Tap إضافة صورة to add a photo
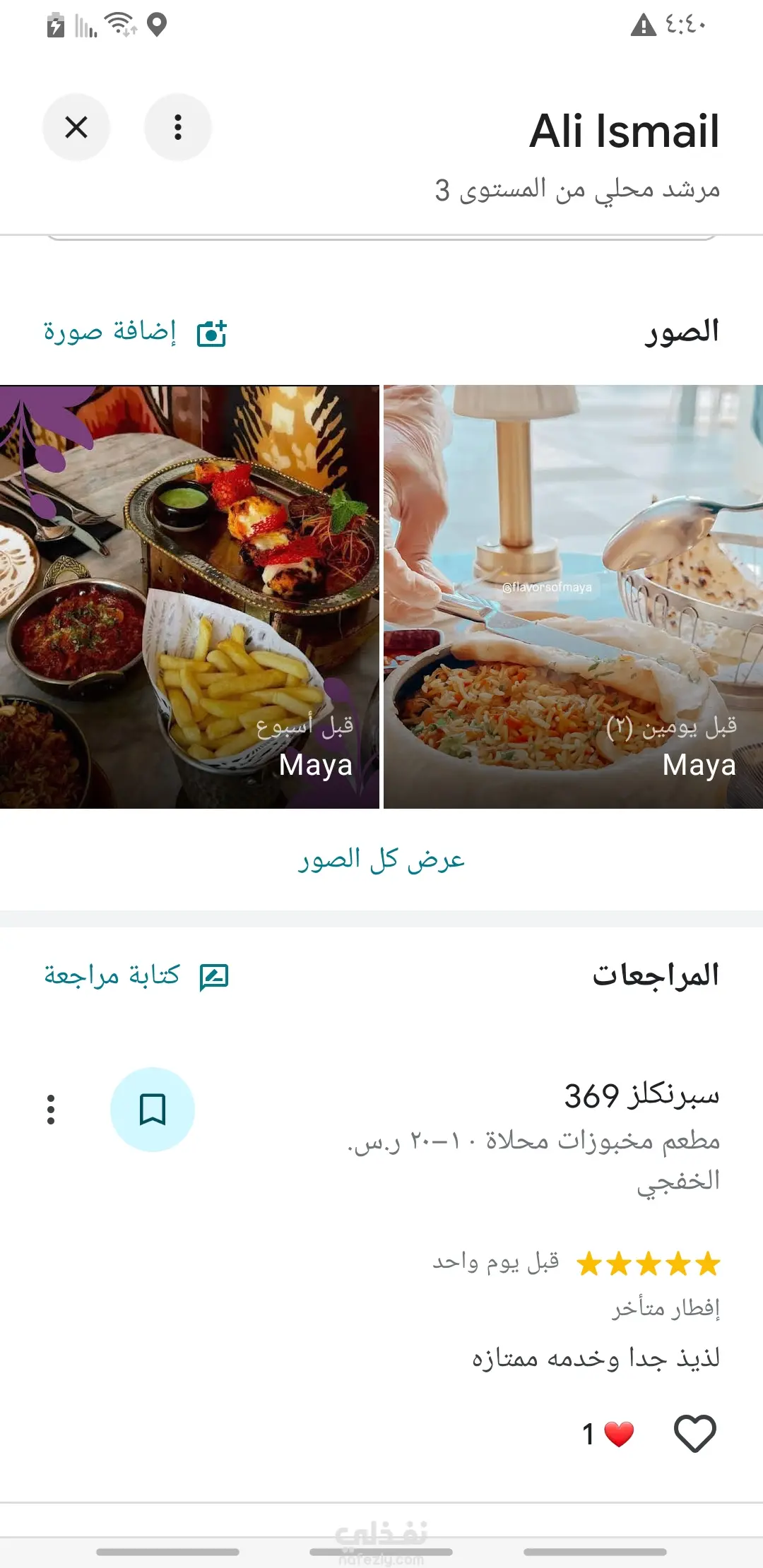This screenshot has width=763, height=1568. pos(134,332)
